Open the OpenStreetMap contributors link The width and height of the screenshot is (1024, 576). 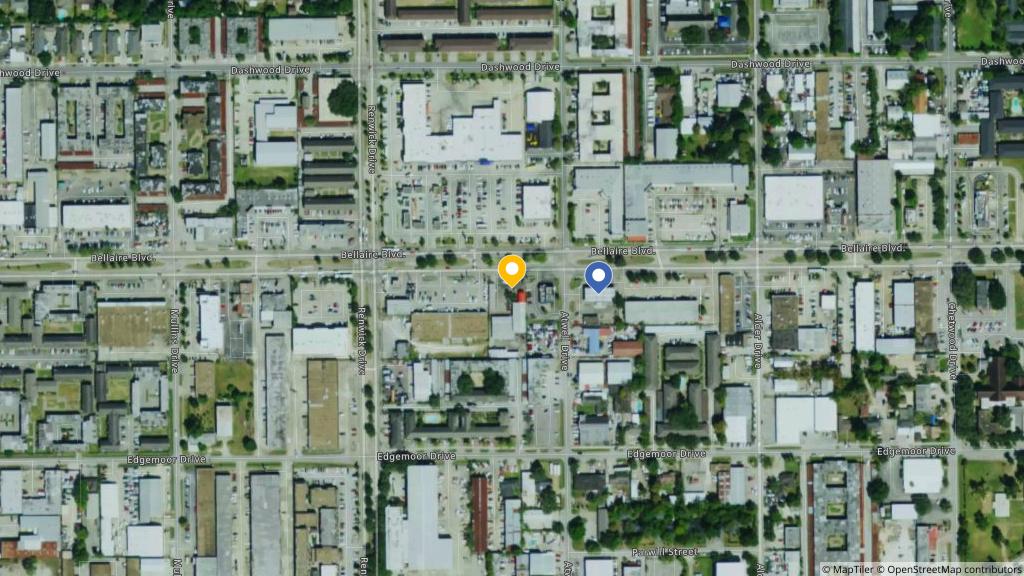click(952, 569)
